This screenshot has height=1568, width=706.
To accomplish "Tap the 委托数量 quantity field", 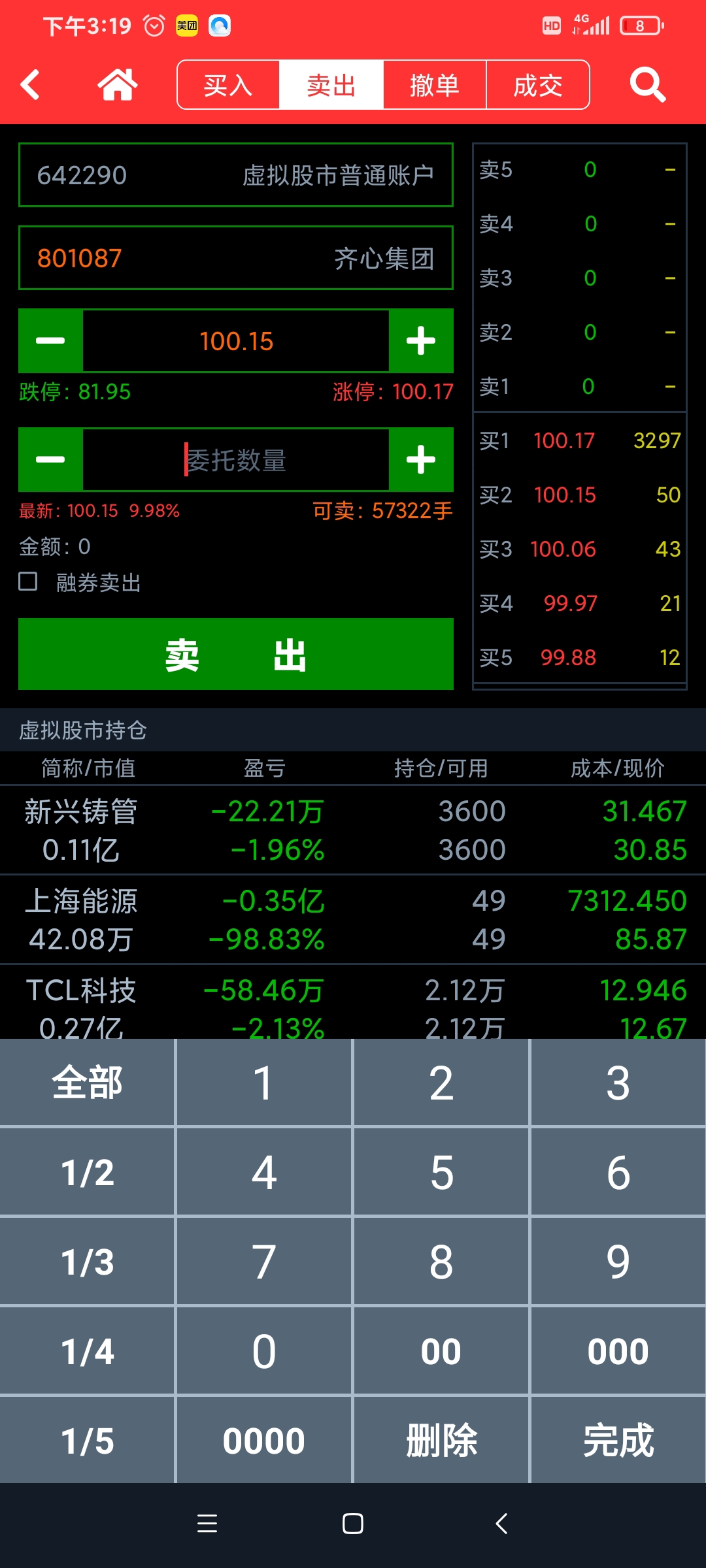I will 236,460.
